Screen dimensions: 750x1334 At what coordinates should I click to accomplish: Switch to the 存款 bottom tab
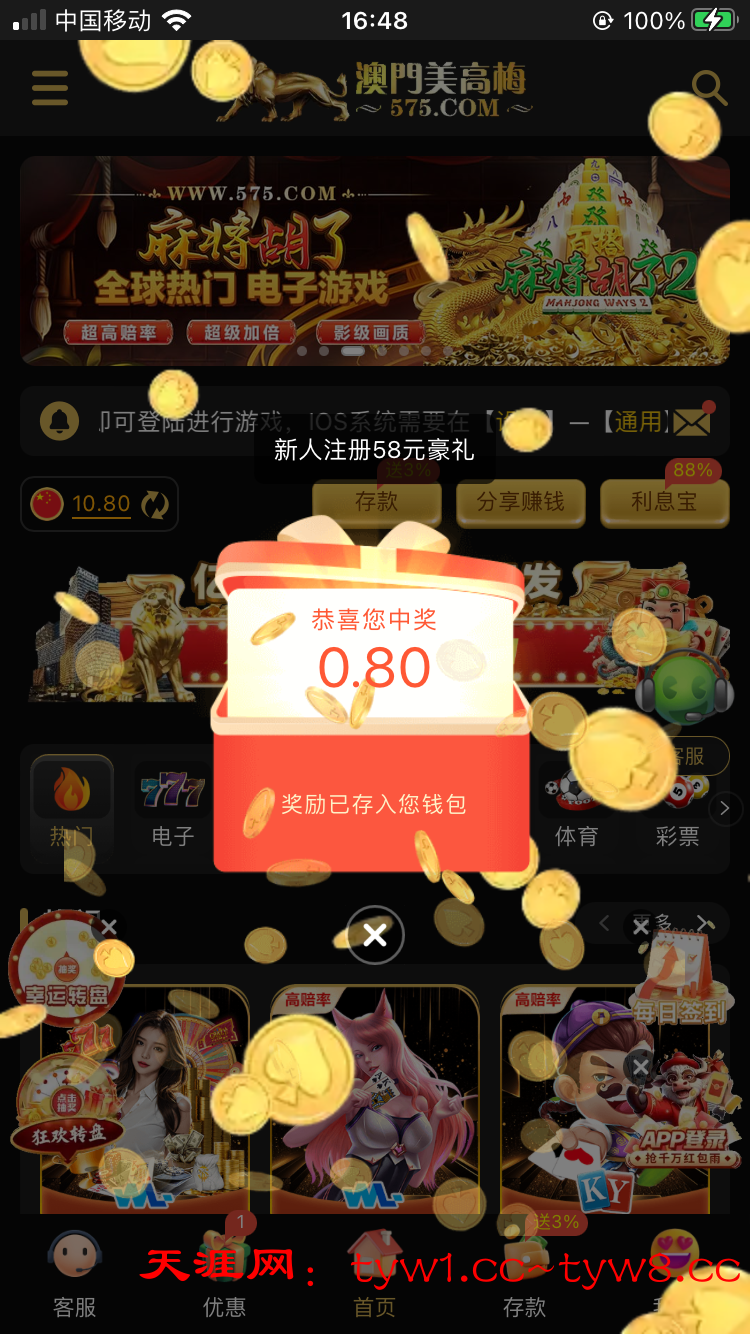(x=524, y=1275)
